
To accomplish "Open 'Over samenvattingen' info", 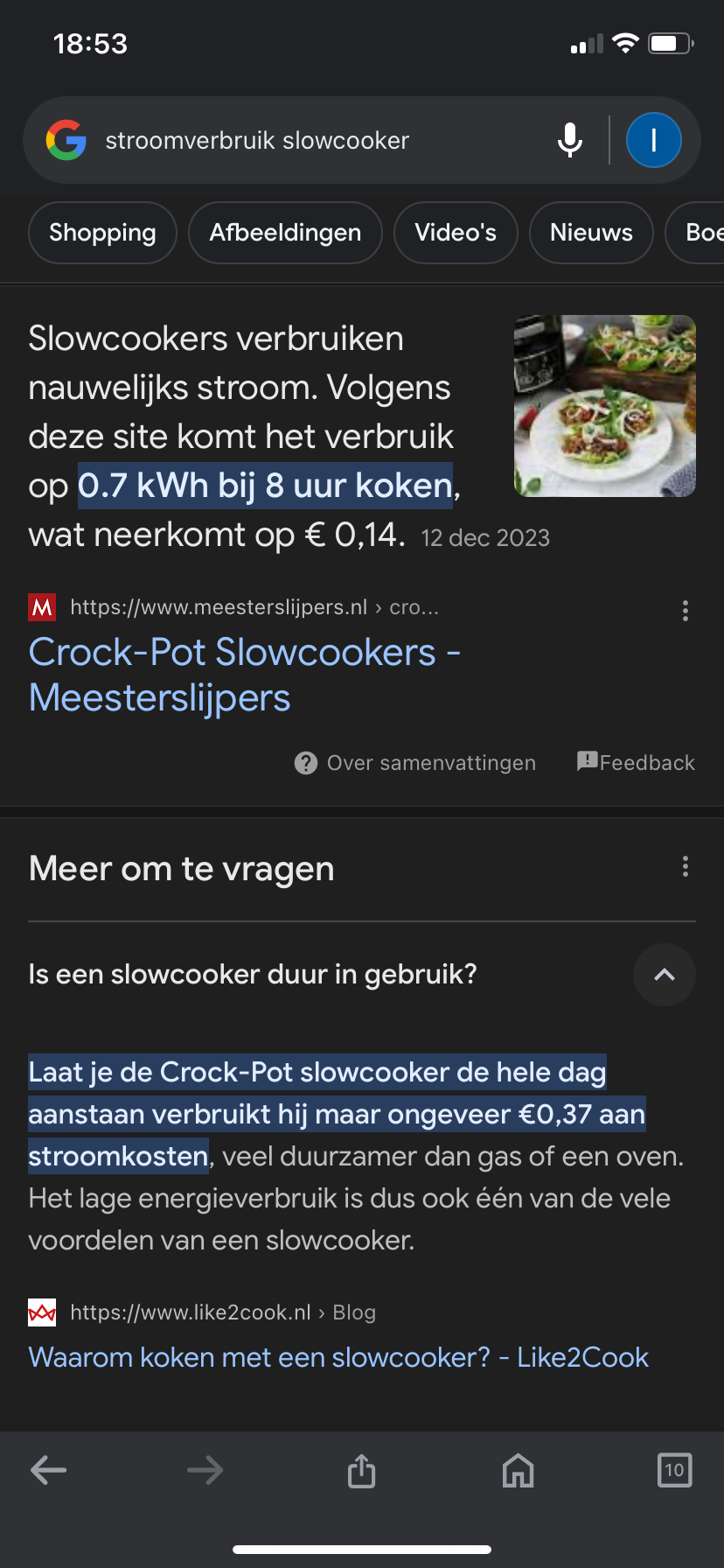I will pos(415,763).
